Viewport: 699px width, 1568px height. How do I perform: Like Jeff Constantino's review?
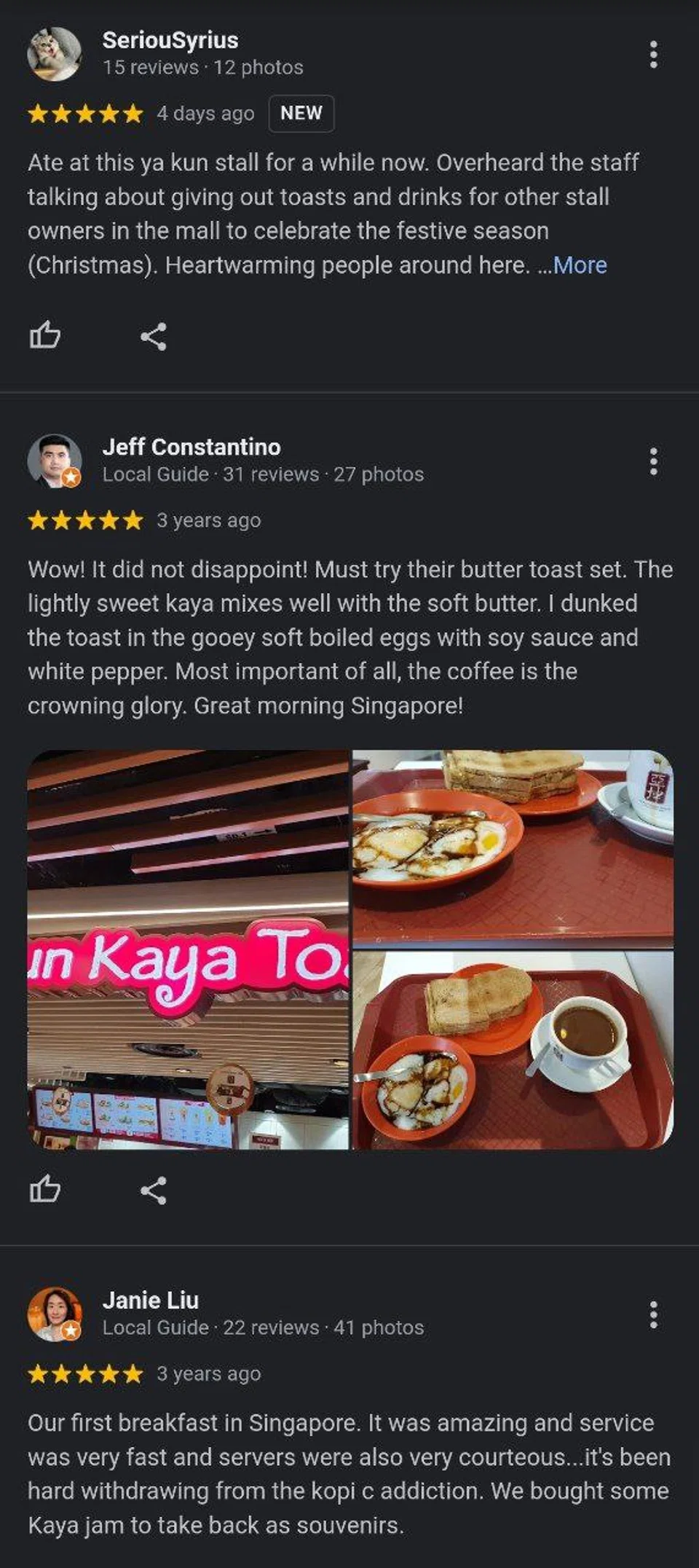click(x=44, y=1190)
